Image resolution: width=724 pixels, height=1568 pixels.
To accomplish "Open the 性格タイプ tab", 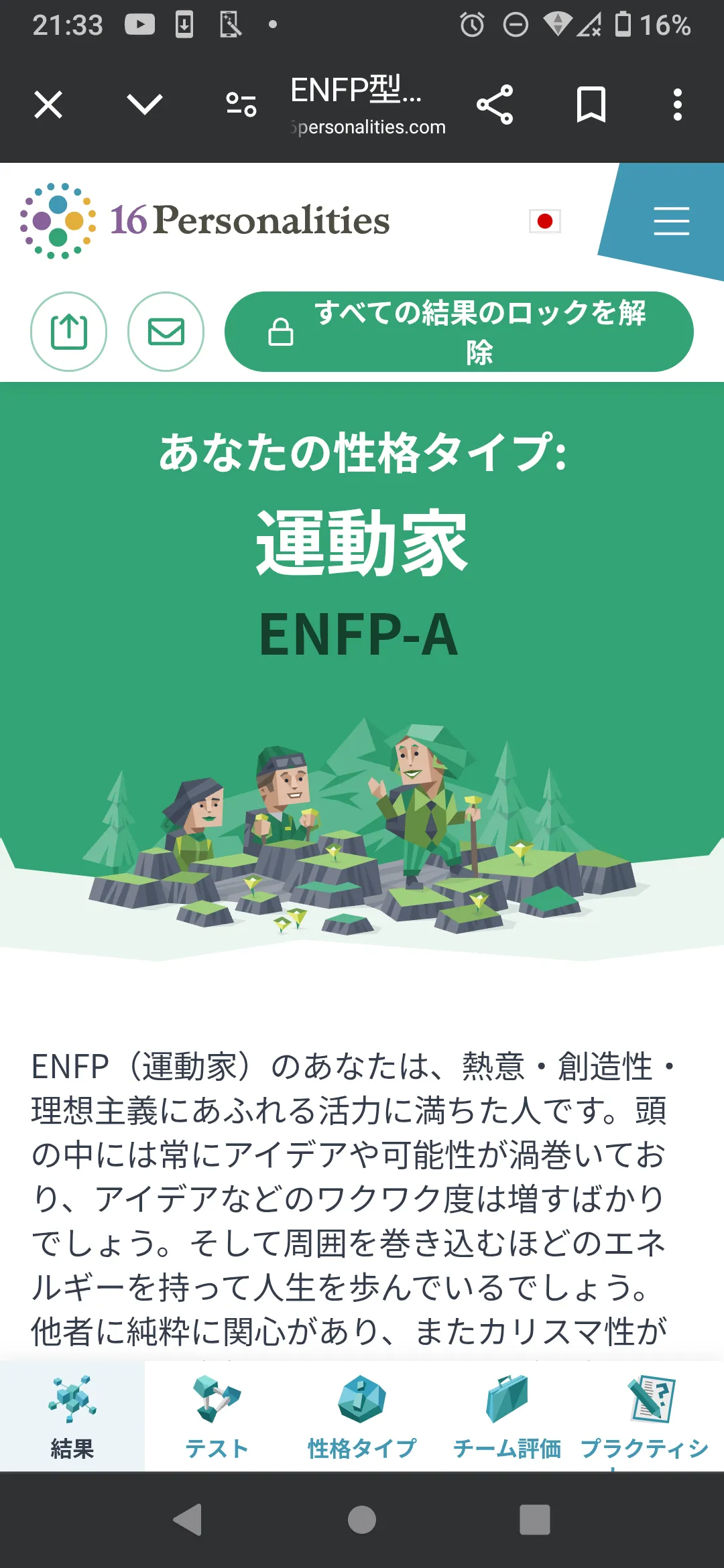I will (362, 1417).
